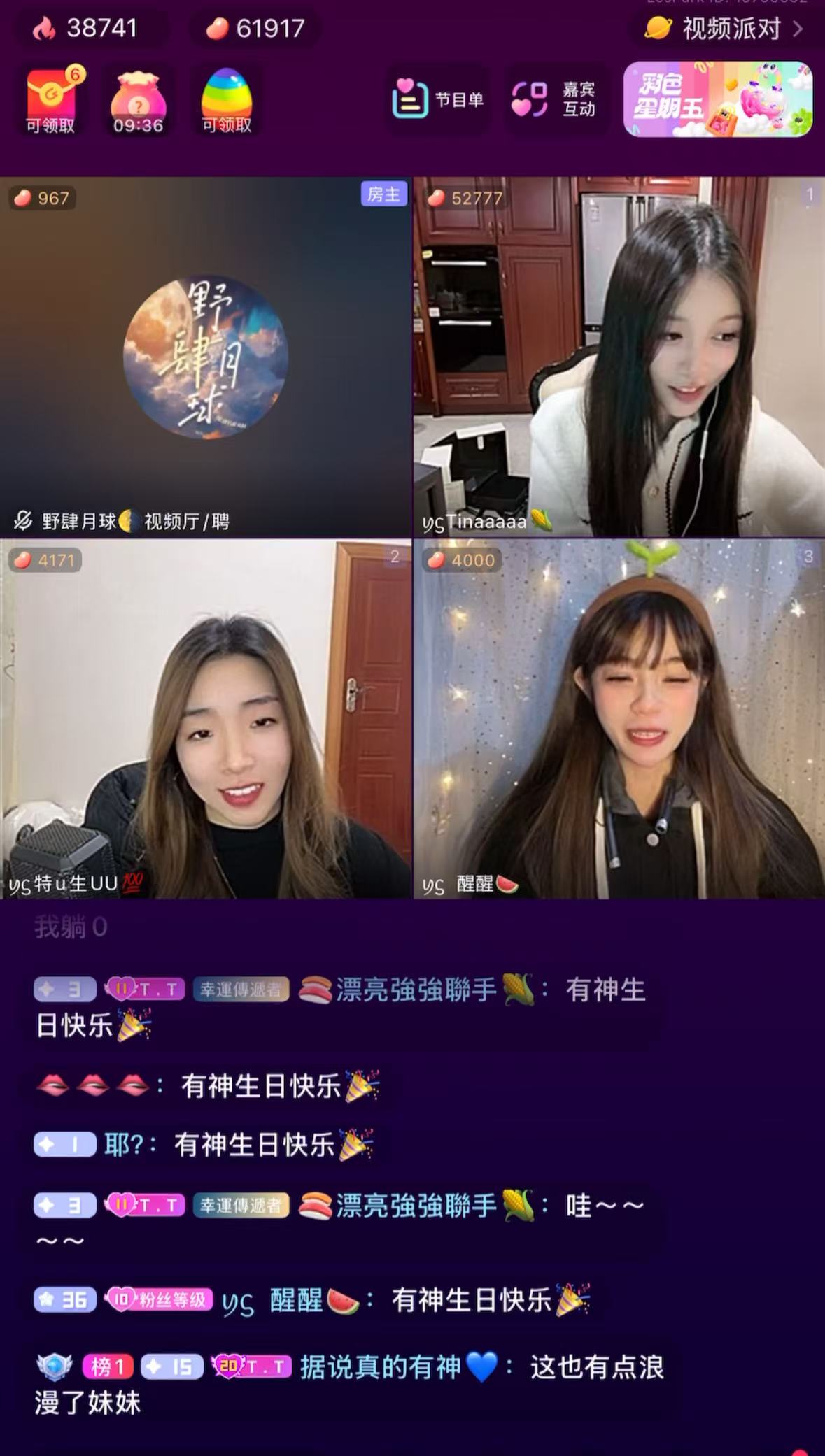Tap the bean counter showing 61917
Image resolution: width=825 pixels, height=1456 pixels.
255,29
